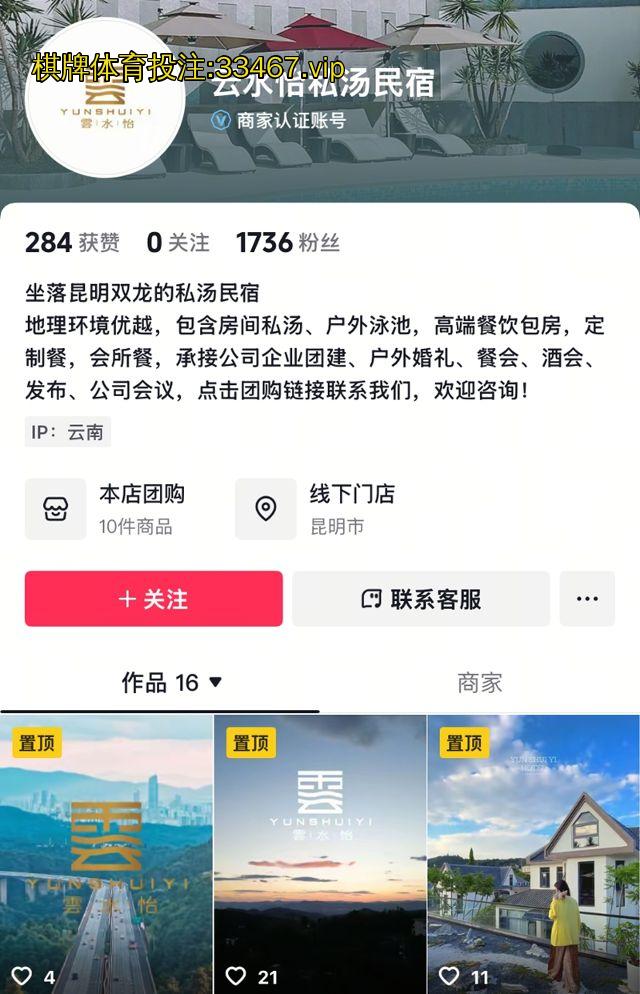Image resolution: width=640 pixels, height=994 pixels.
Task: Contact customer service via 联系客服
Action: pos(421,599)
